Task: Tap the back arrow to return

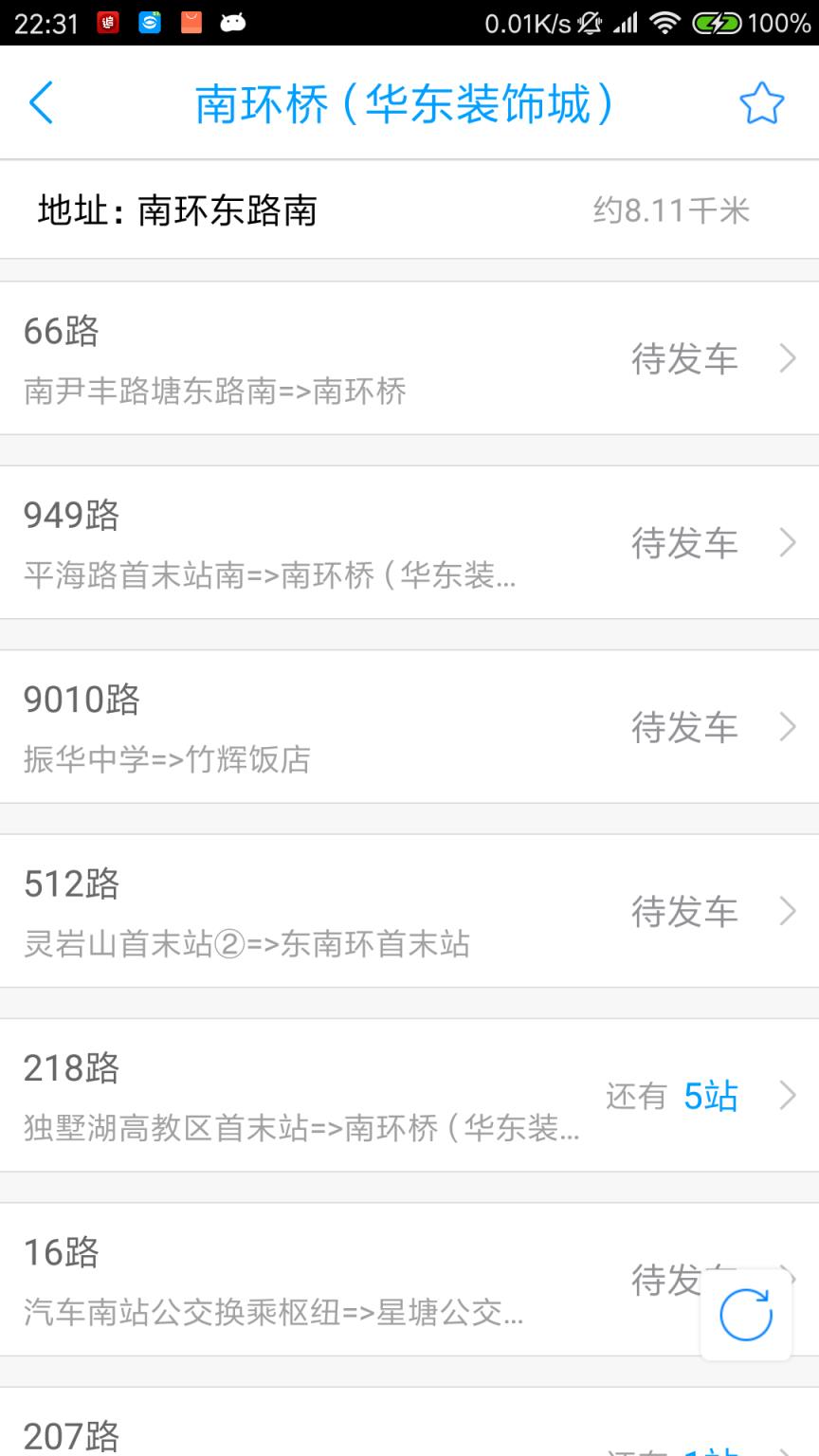Action: click(x=40, y=102)
